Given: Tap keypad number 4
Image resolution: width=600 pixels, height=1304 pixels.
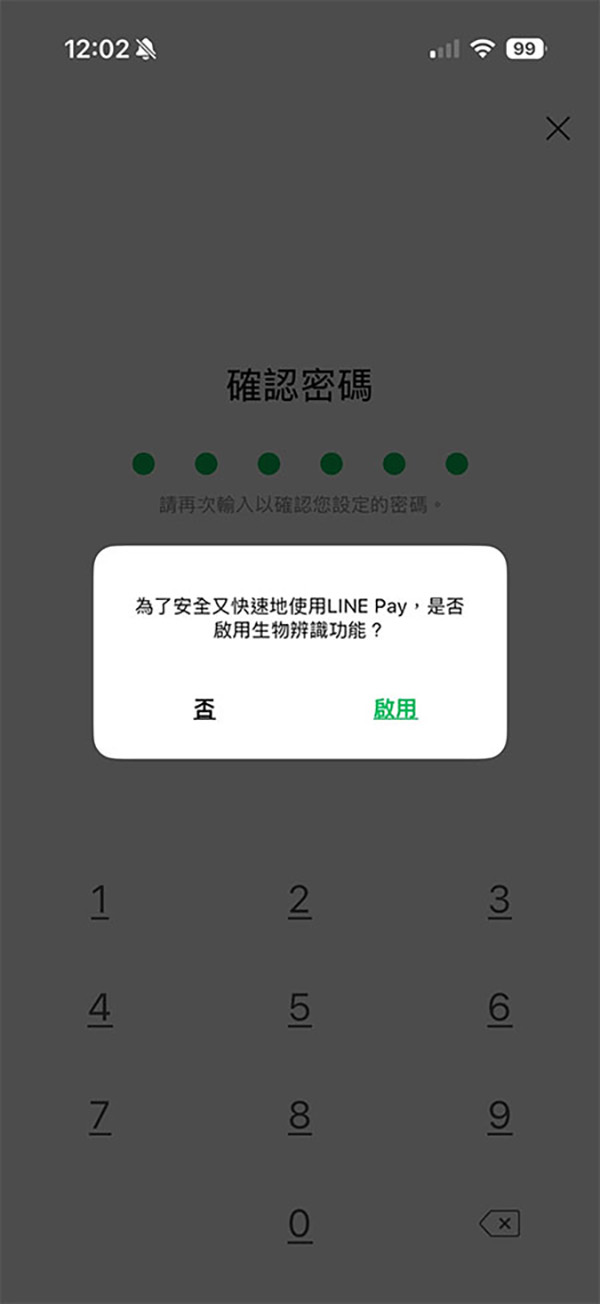Looking at the screenshot, I should click(x=99, y=1008).
